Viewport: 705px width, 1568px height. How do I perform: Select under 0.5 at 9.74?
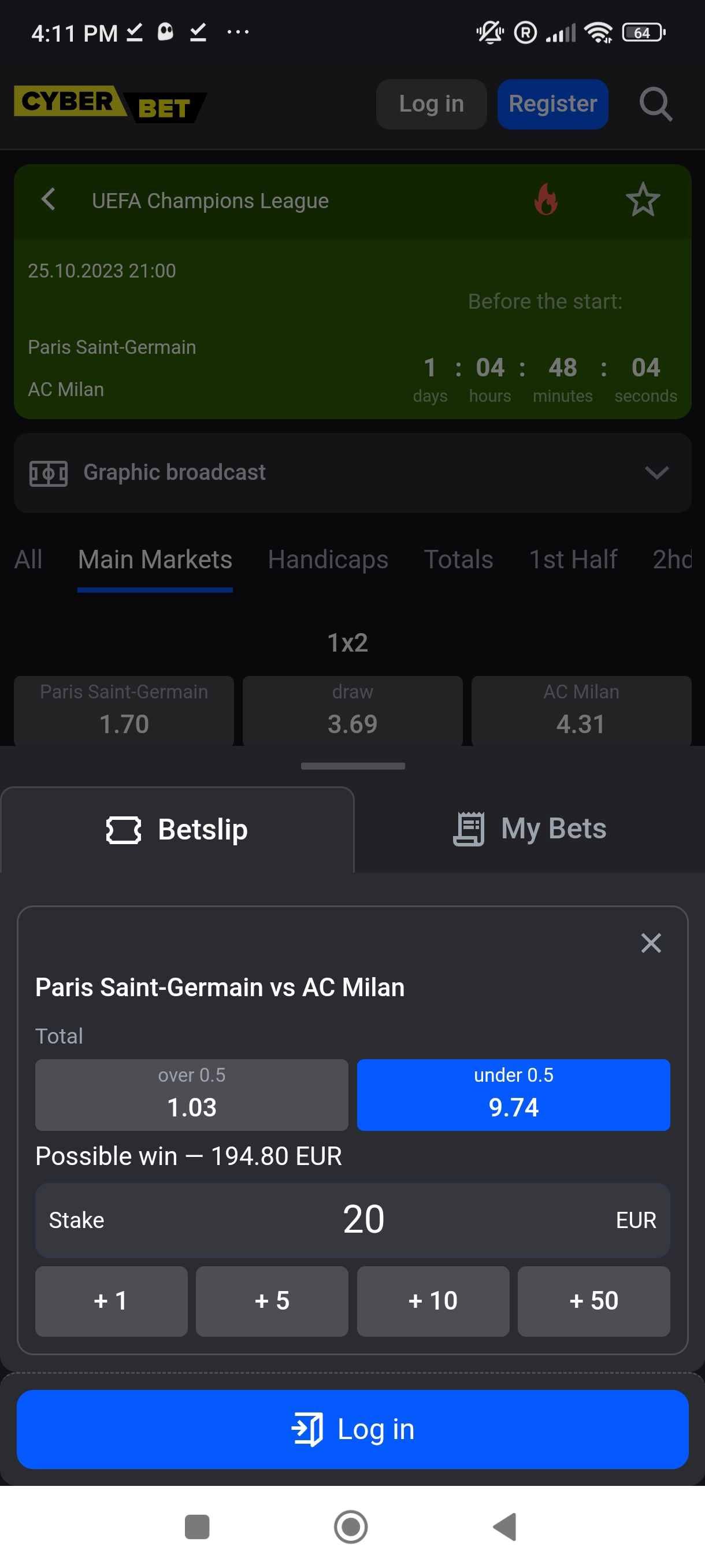[x=513, y=1094]
